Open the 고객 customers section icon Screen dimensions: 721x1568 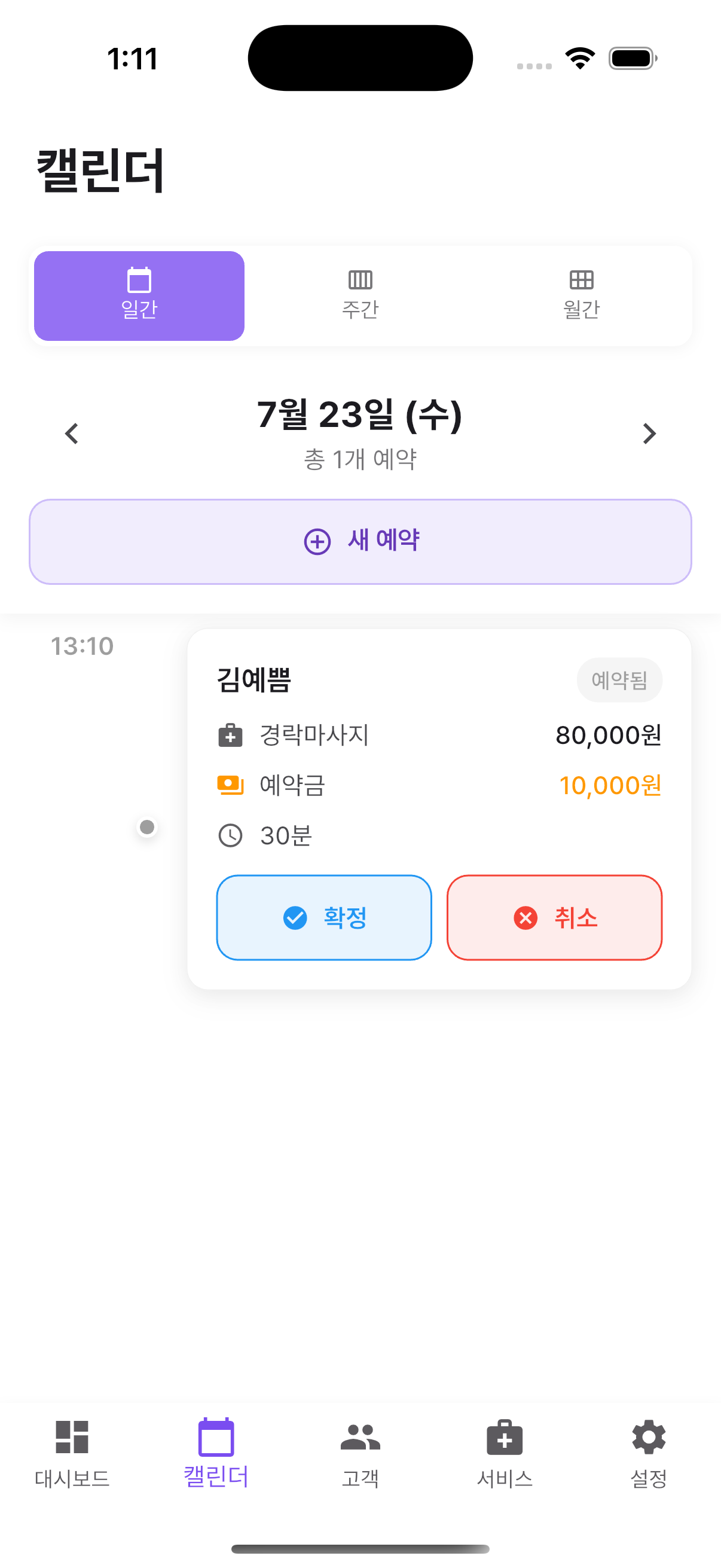[x=360, y=1439]
